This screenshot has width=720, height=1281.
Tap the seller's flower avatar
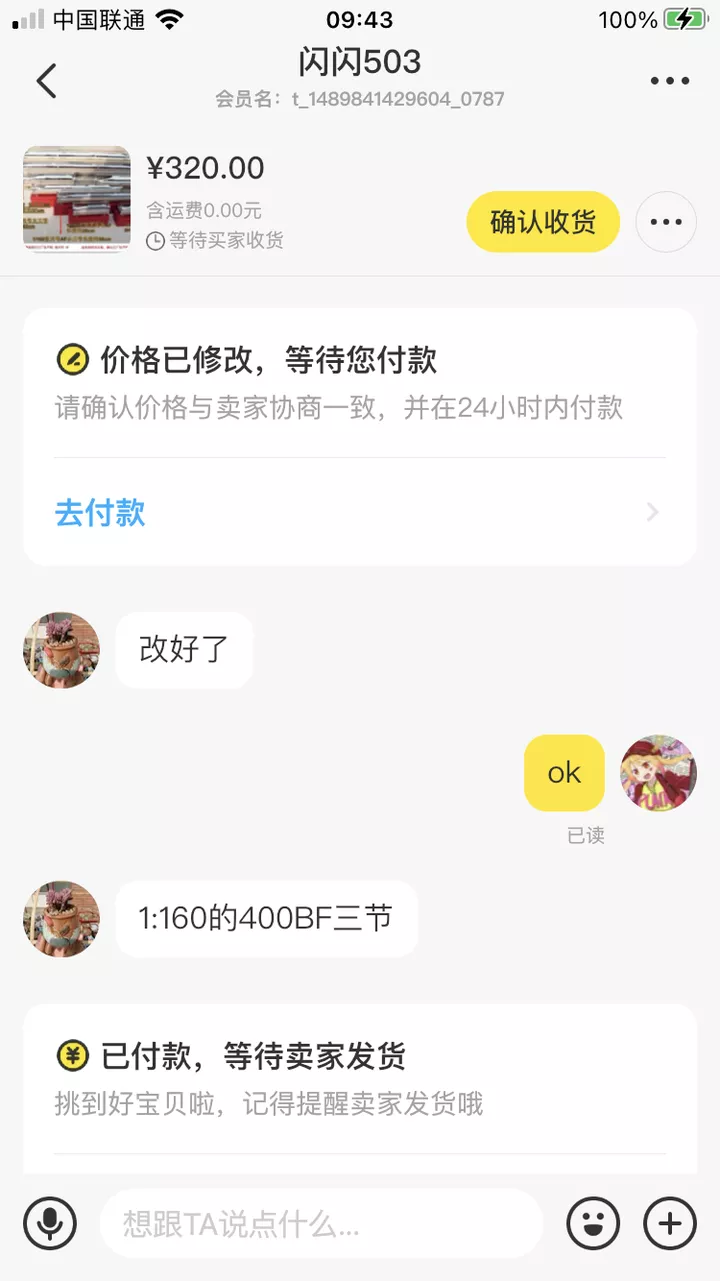60,649
